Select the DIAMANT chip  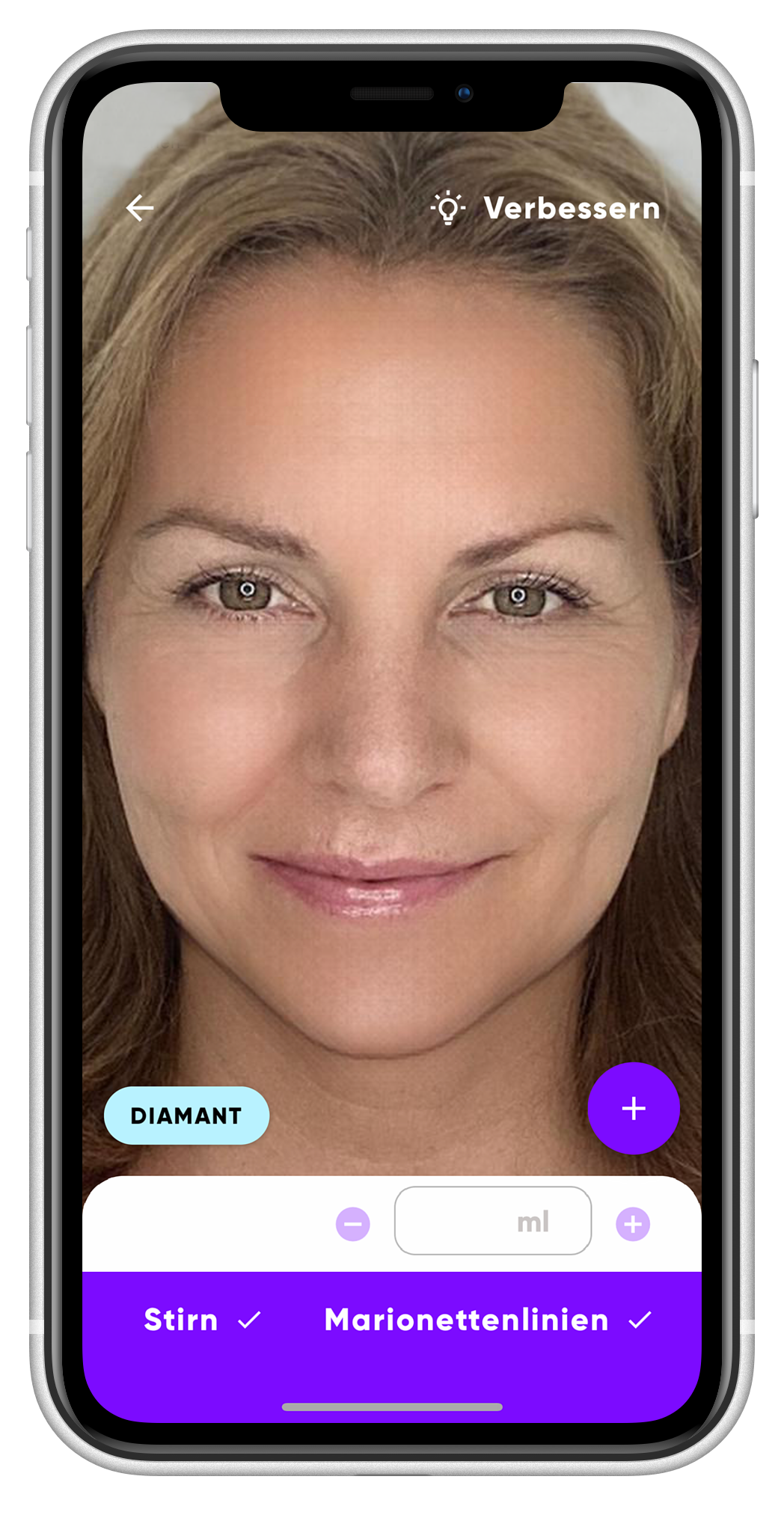coord(186,1115)
